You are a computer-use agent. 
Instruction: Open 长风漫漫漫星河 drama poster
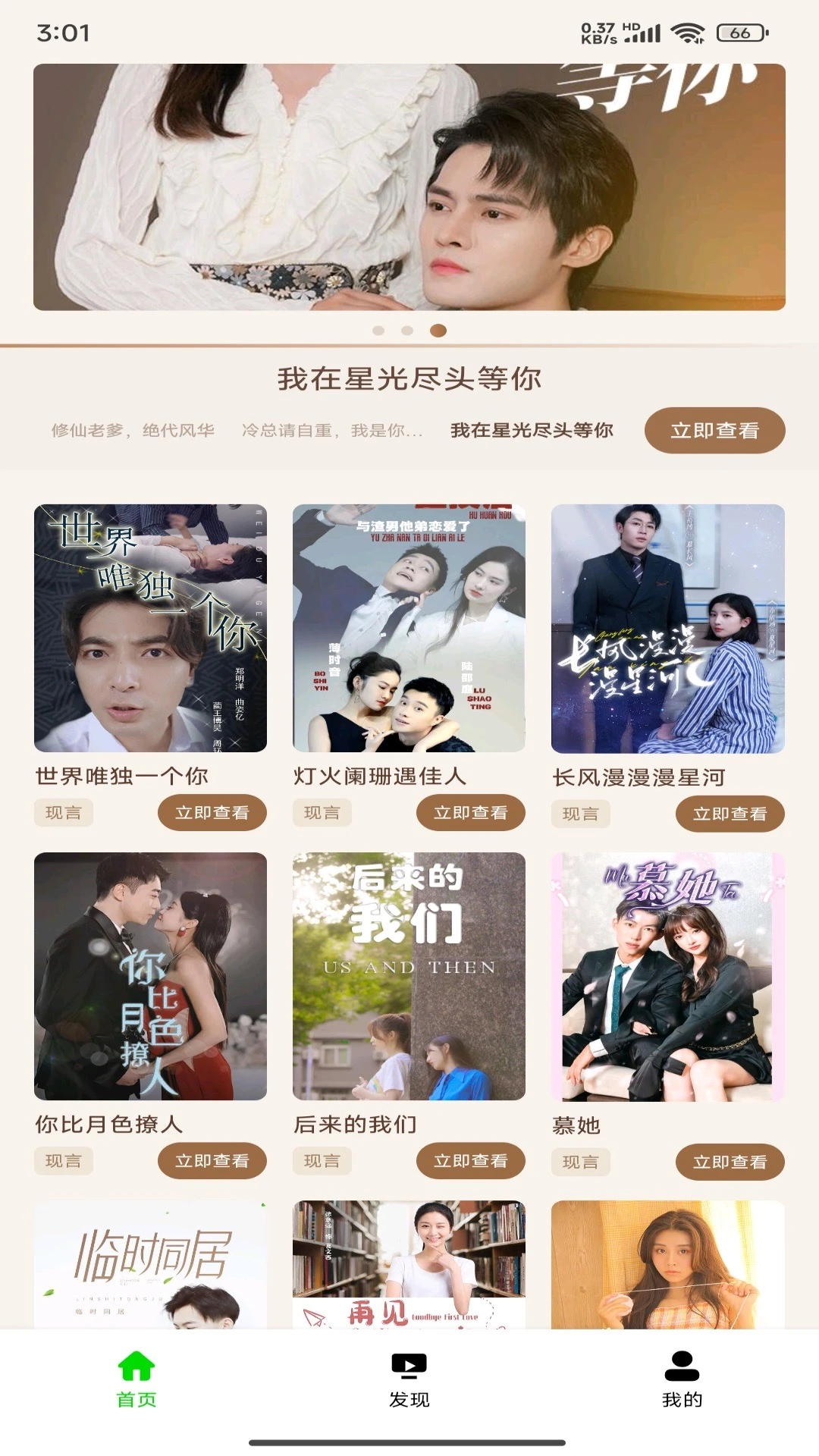click(667, 628)
